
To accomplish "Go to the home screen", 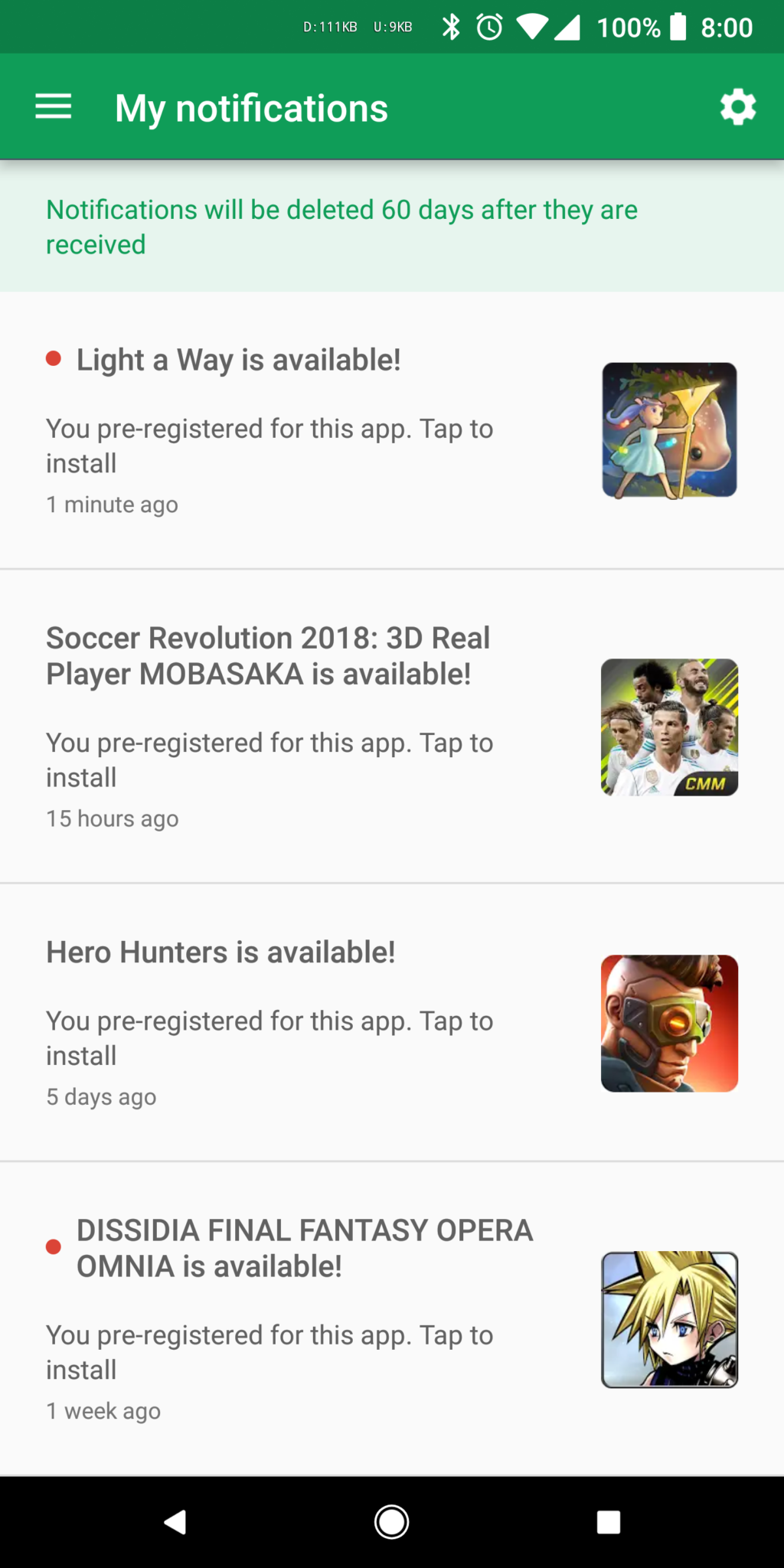I will coord(391,1522).
